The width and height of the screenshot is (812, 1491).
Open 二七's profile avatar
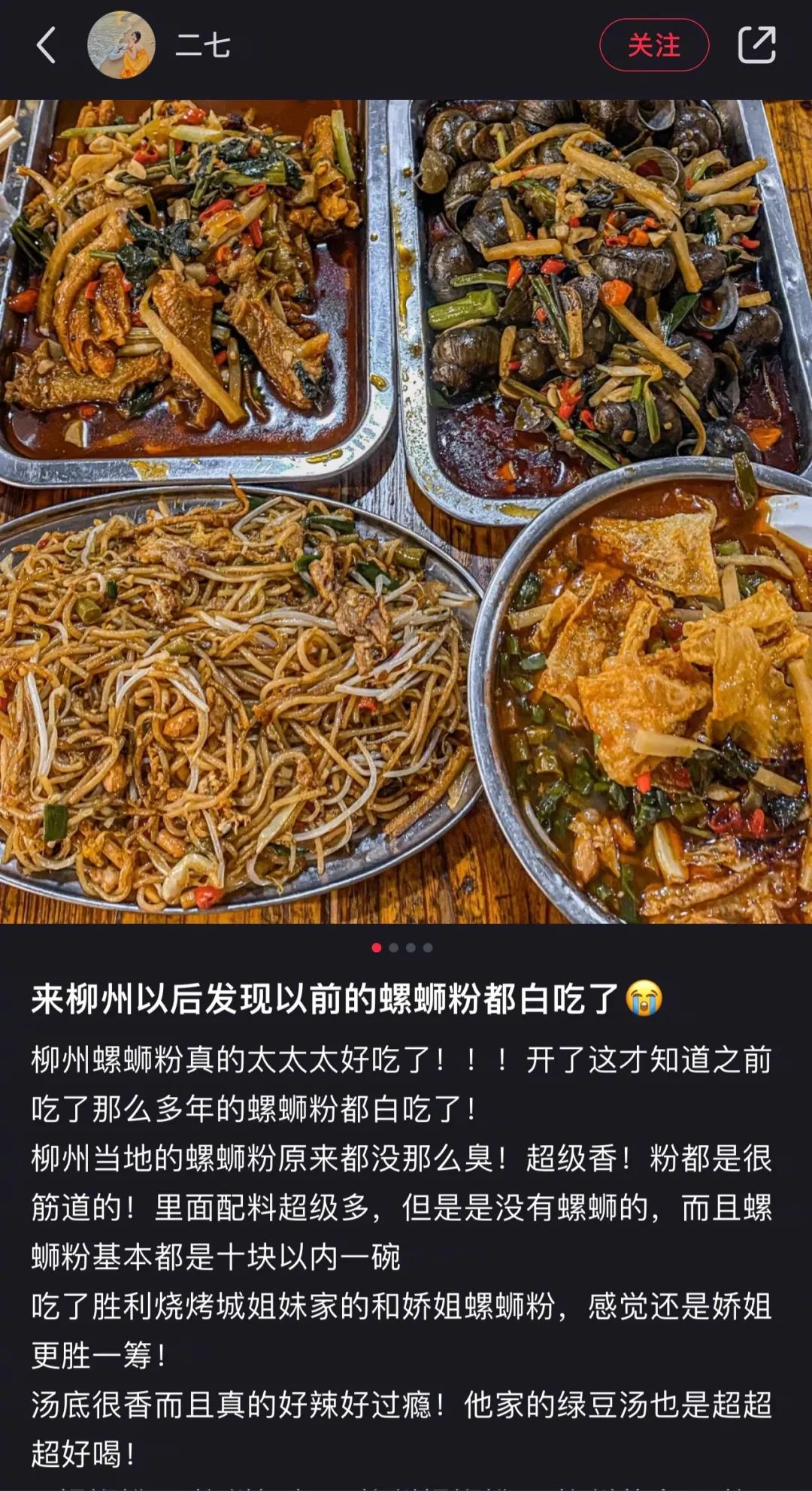point(121,45)
